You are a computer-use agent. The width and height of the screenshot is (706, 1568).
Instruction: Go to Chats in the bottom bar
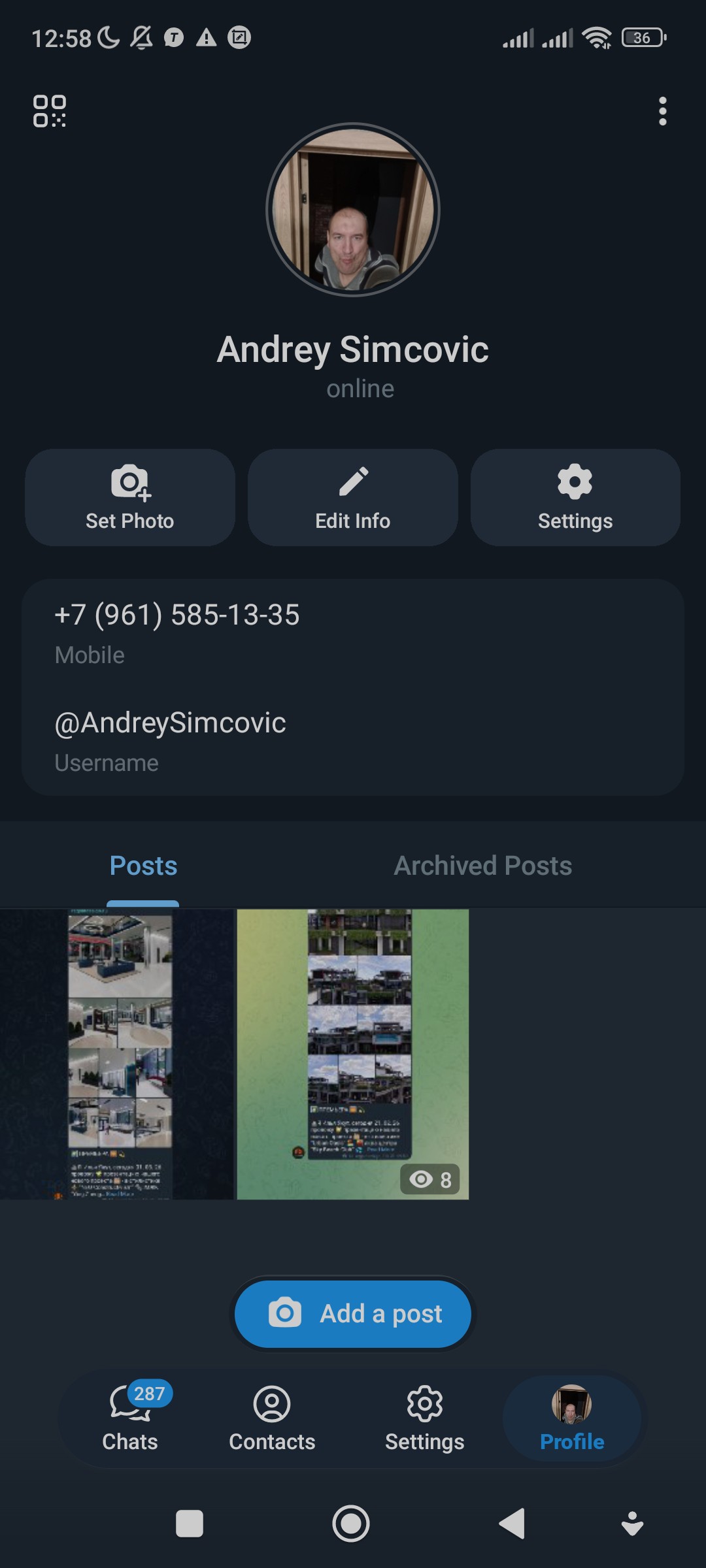[130, 1418]
